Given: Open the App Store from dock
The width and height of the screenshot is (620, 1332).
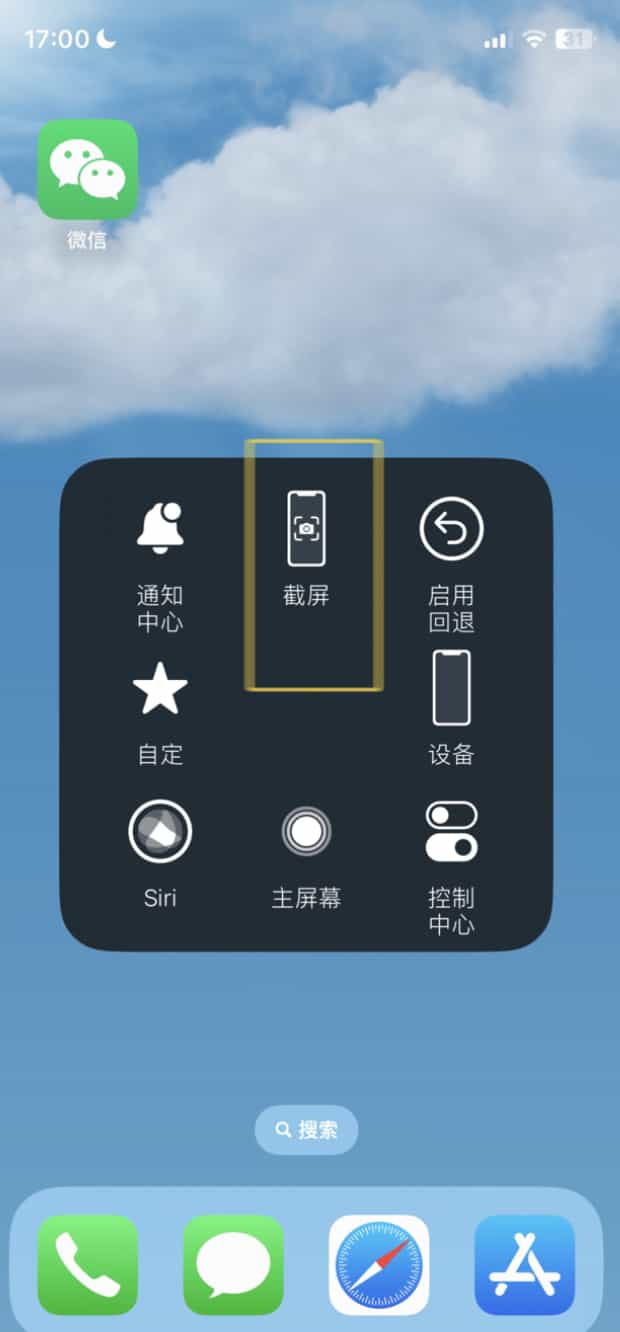Looking at the screenshot, I should (524, 1264).
